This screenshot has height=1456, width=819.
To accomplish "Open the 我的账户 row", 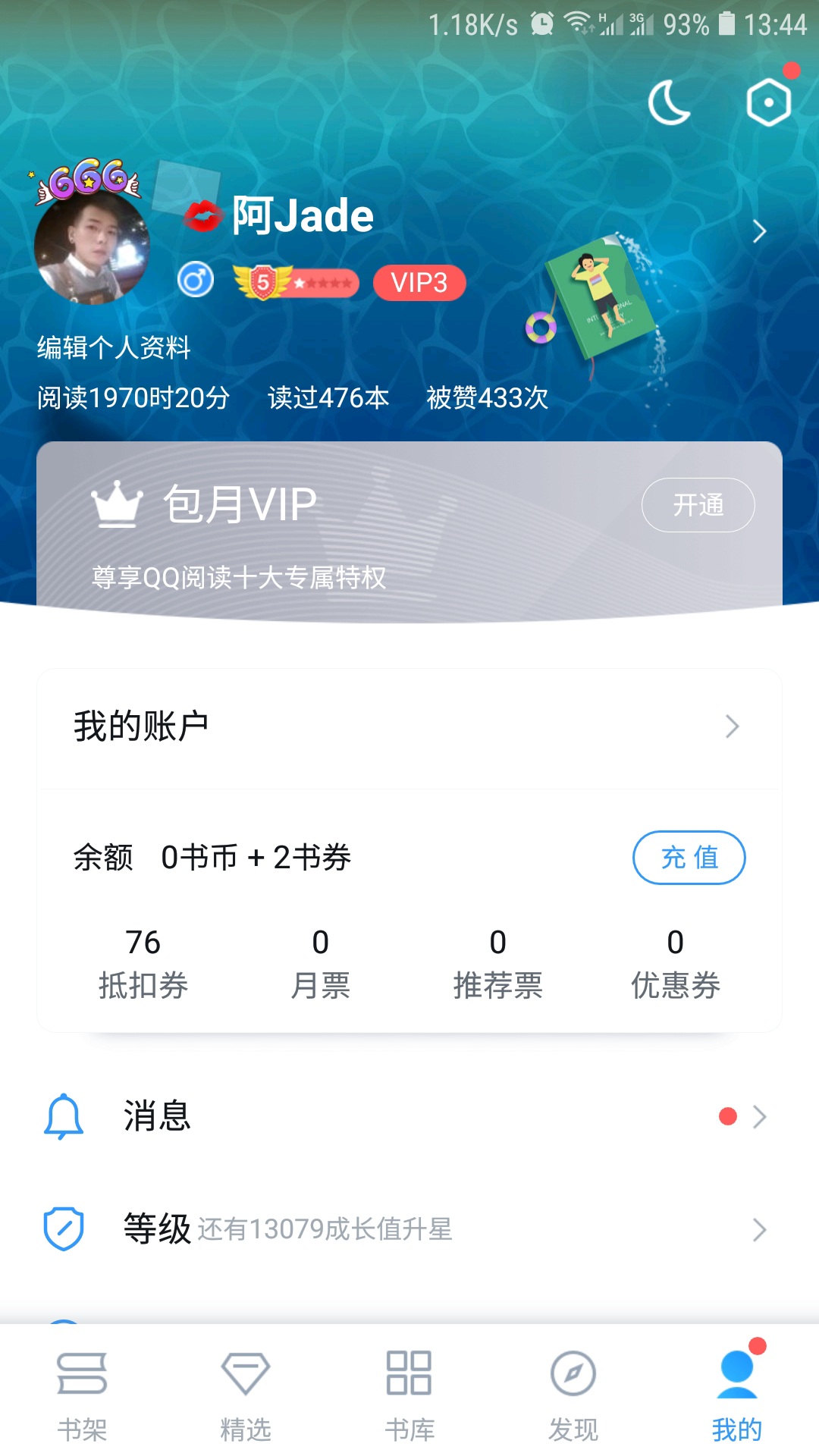I will click(x=409, y=726).
